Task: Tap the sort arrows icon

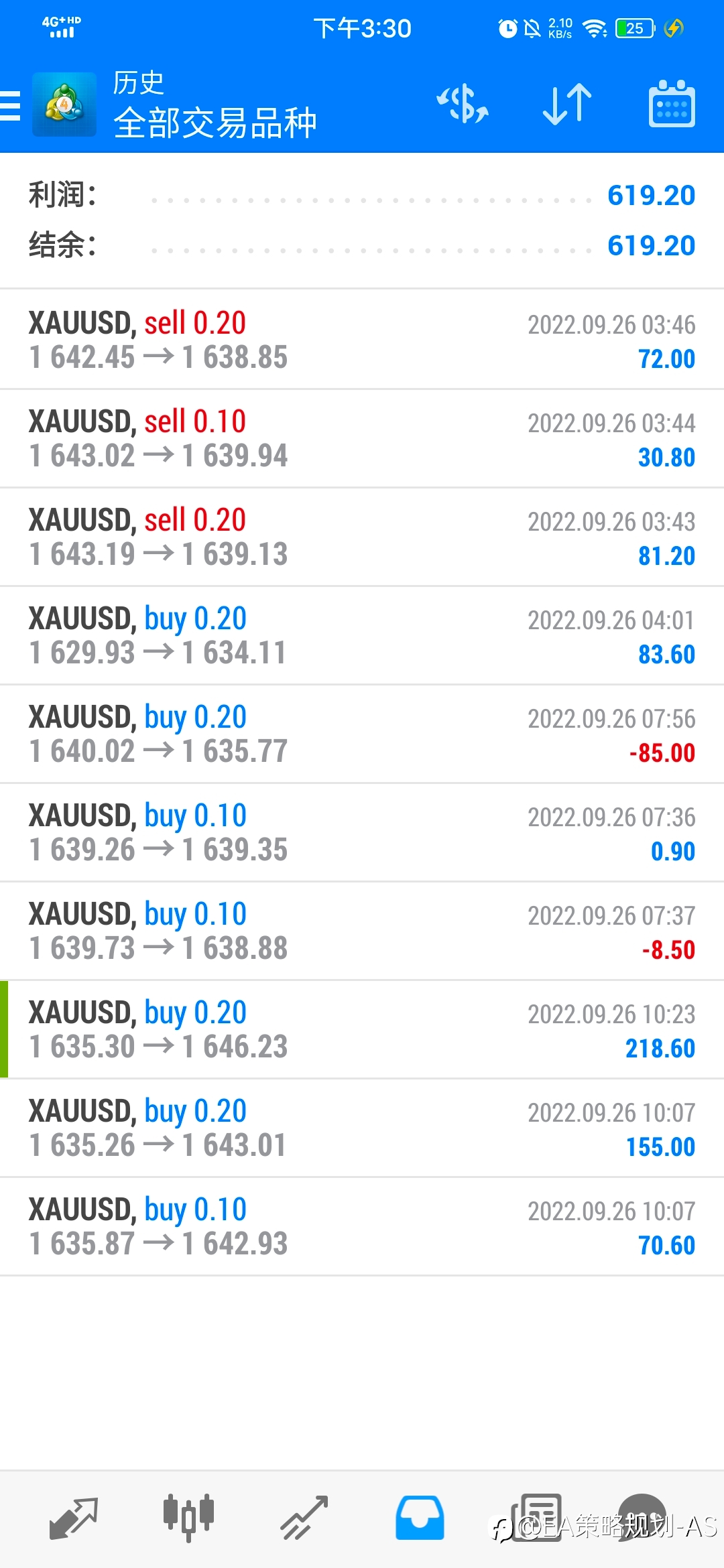Action: tap(567, 105)
